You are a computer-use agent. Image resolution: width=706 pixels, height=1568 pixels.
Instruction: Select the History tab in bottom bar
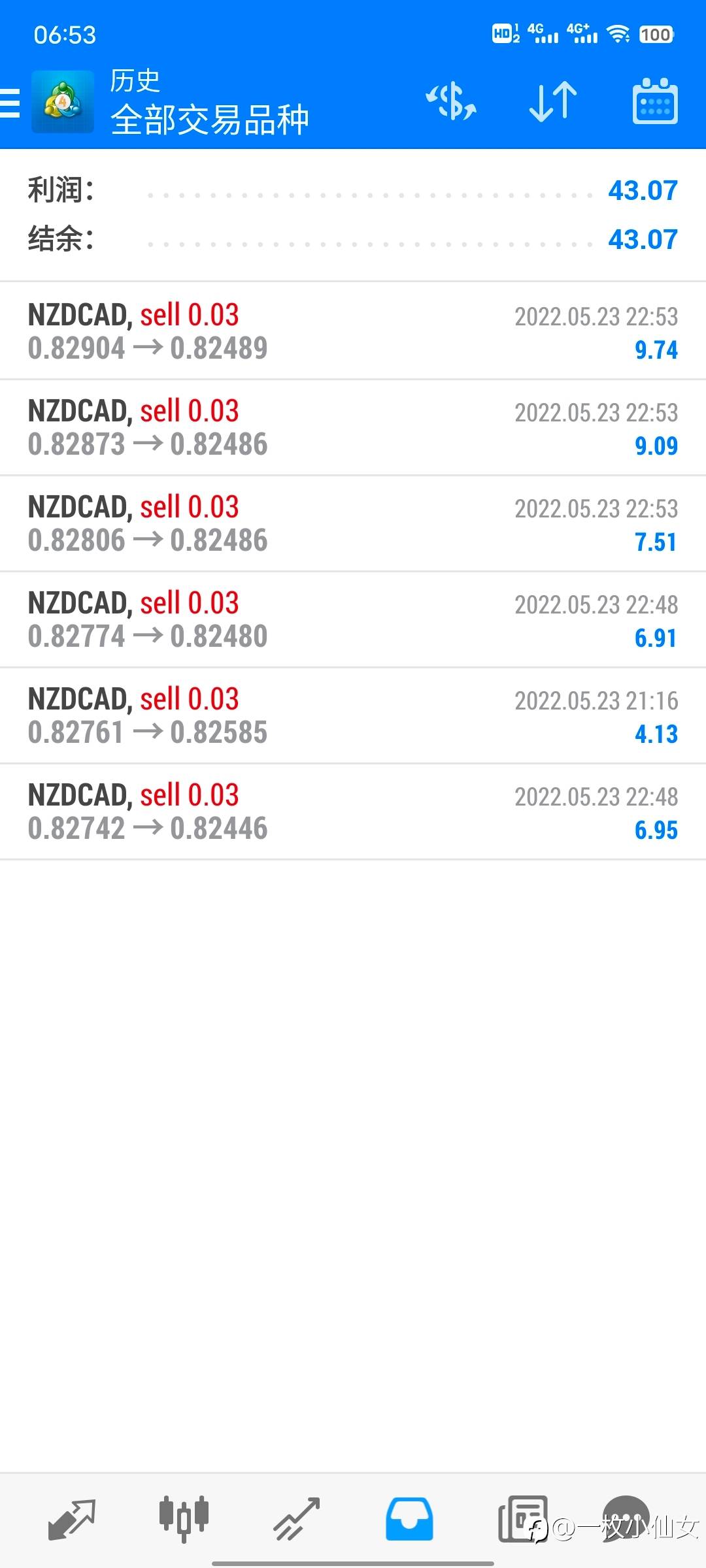(409, 1518)
